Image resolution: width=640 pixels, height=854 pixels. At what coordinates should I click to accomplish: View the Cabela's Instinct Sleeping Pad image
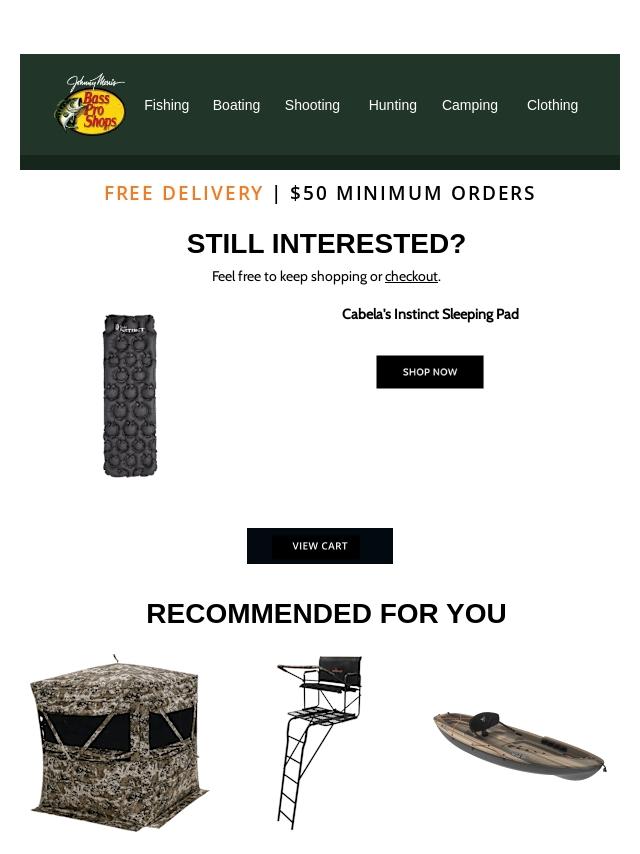coord(130,395)
